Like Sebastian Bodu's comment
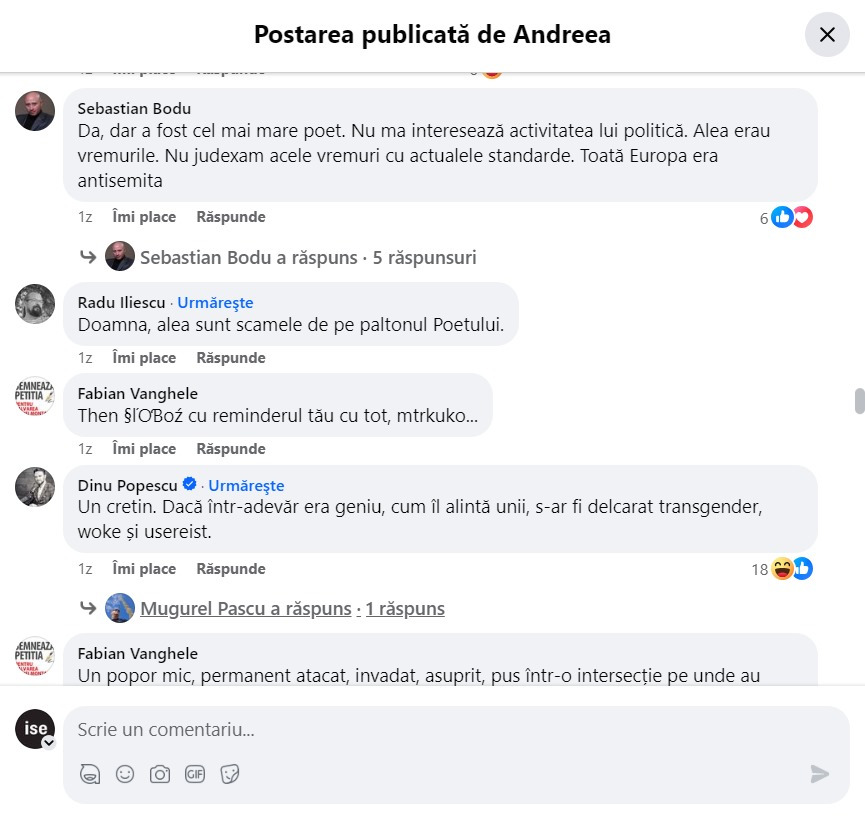 (x=144, y=217)
